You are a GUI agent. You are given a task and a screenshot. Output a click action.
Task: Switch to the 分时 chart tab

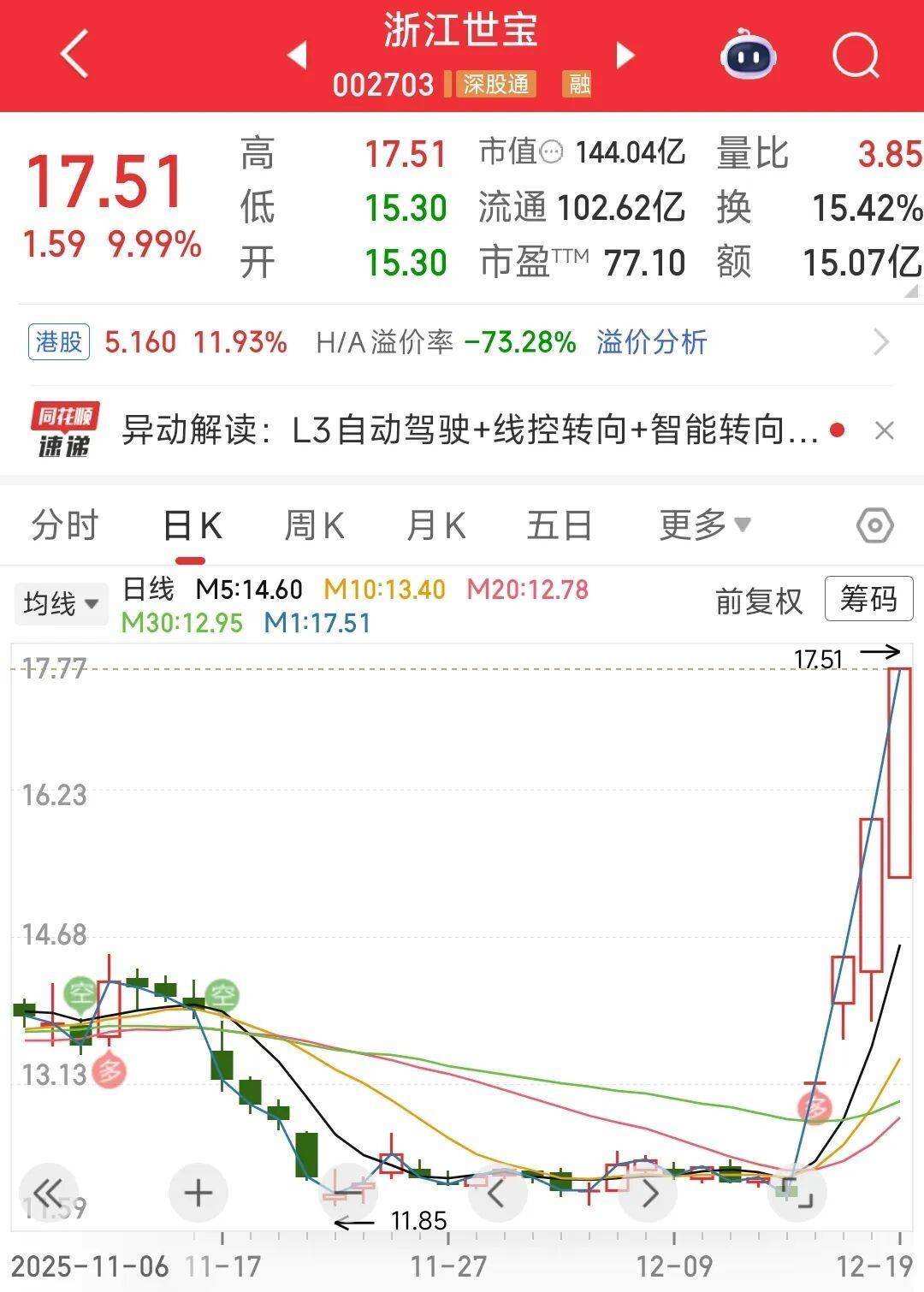(65, 525)
